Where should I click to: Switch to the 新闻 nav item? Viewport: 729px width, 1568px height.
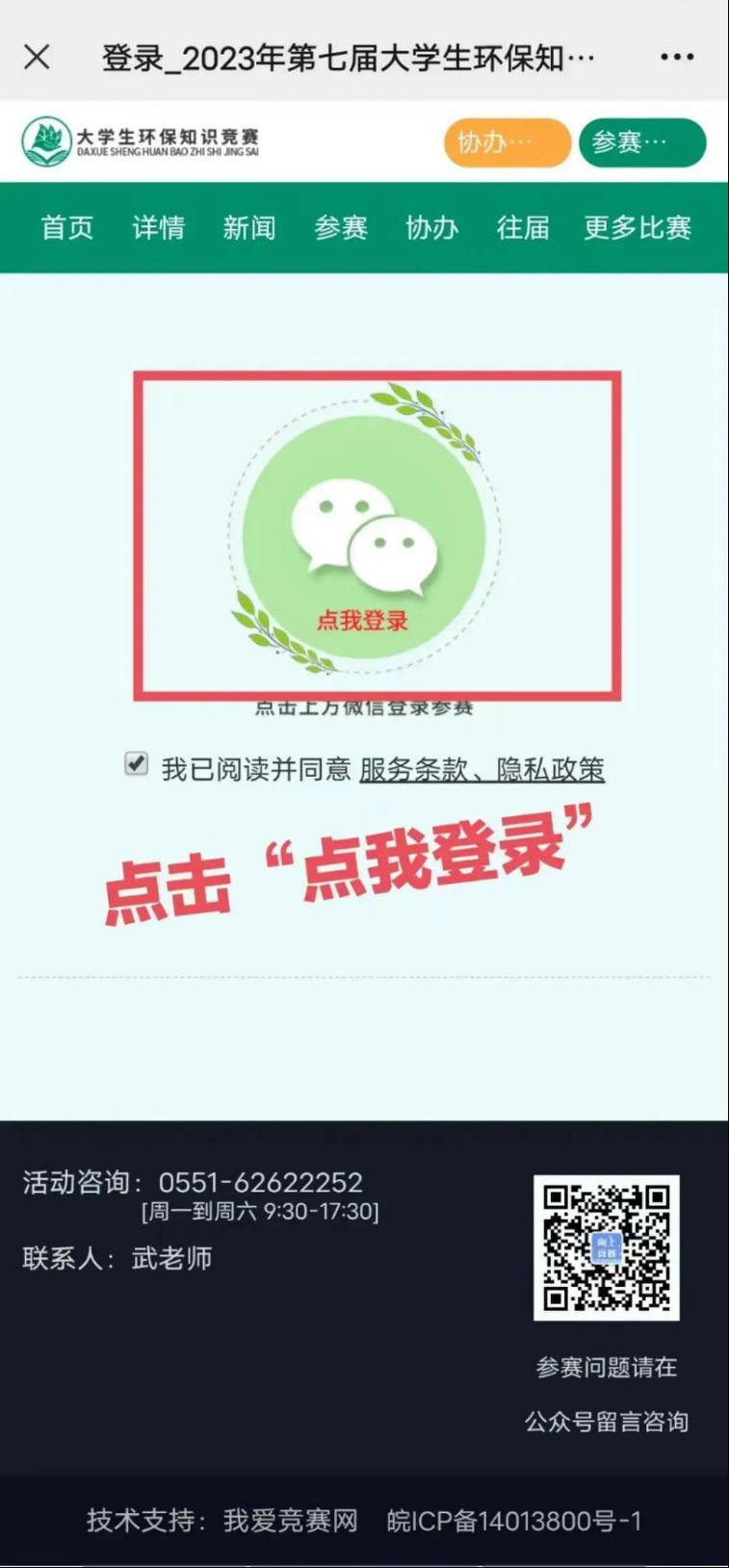[249, 228]
